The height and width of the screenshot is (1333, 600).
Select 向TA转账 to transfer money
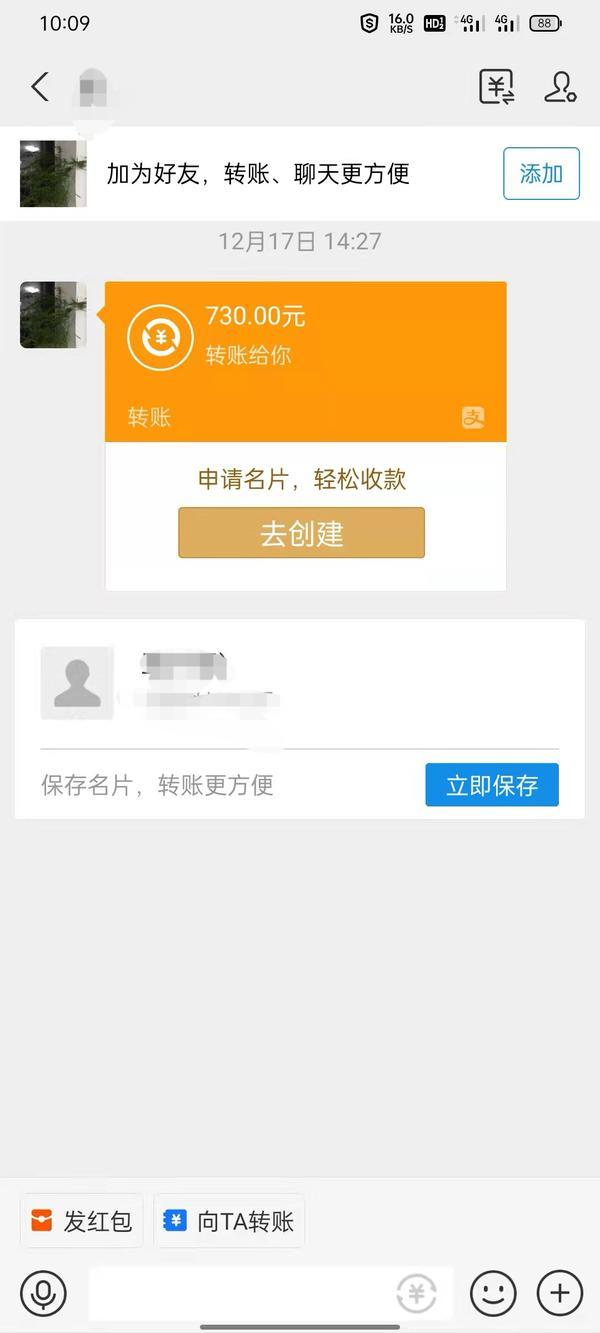click(229, 1220)
